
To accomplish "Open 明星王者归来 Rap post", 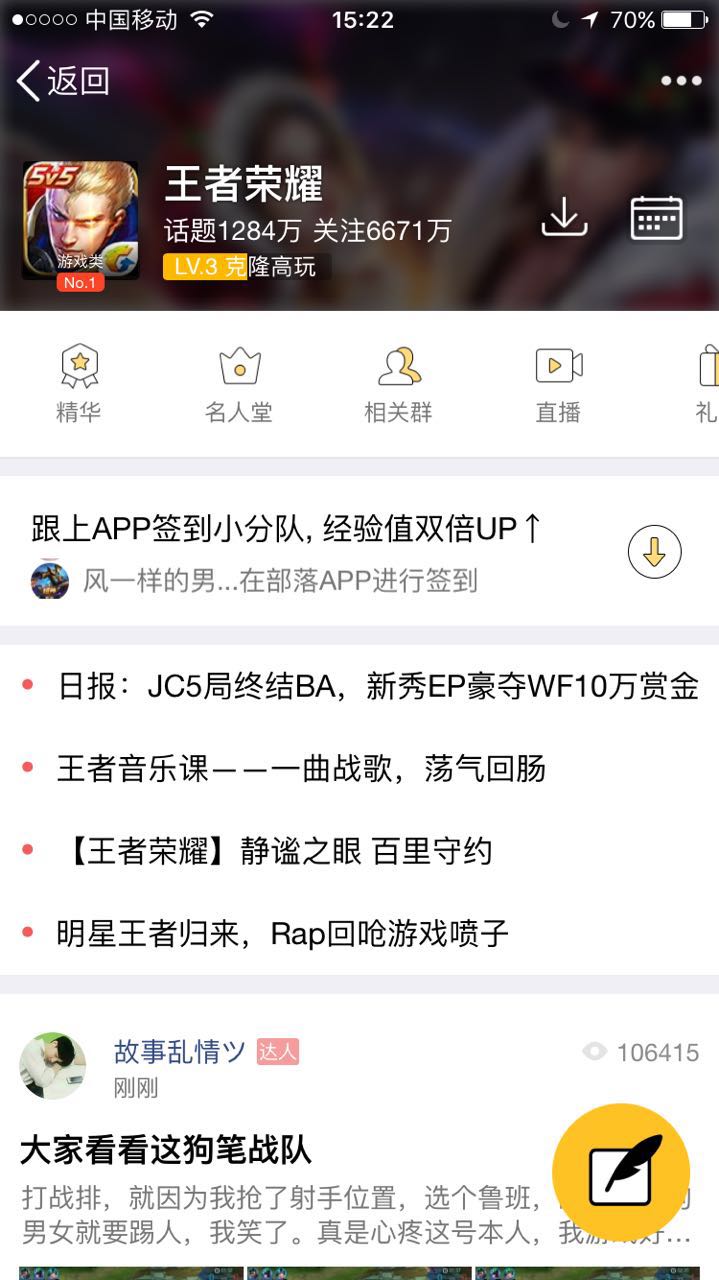I will pos(282,934).
